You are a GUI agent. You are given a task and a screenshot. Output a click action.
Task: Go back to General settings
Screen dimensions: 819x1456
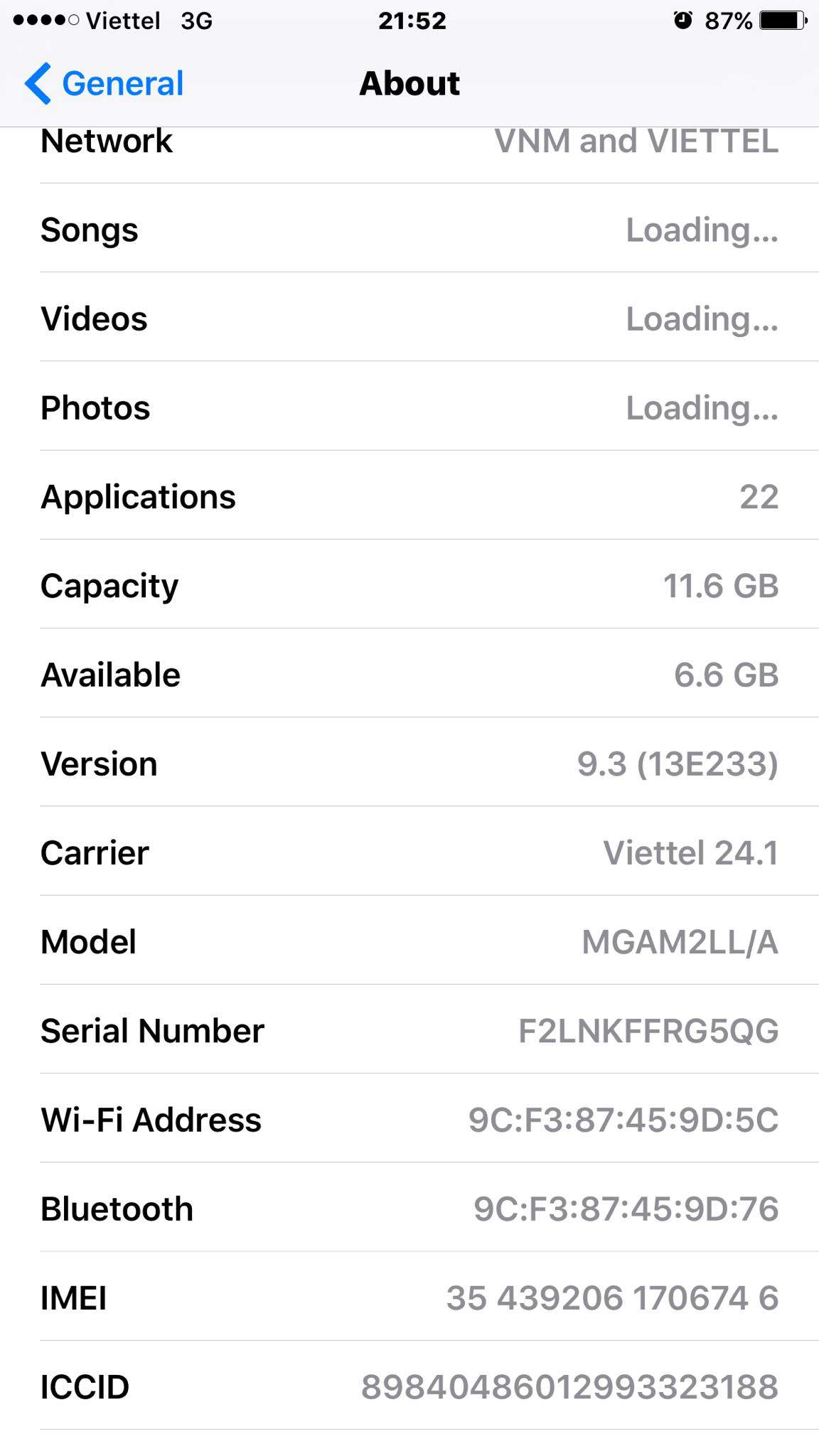pos(104,83)
